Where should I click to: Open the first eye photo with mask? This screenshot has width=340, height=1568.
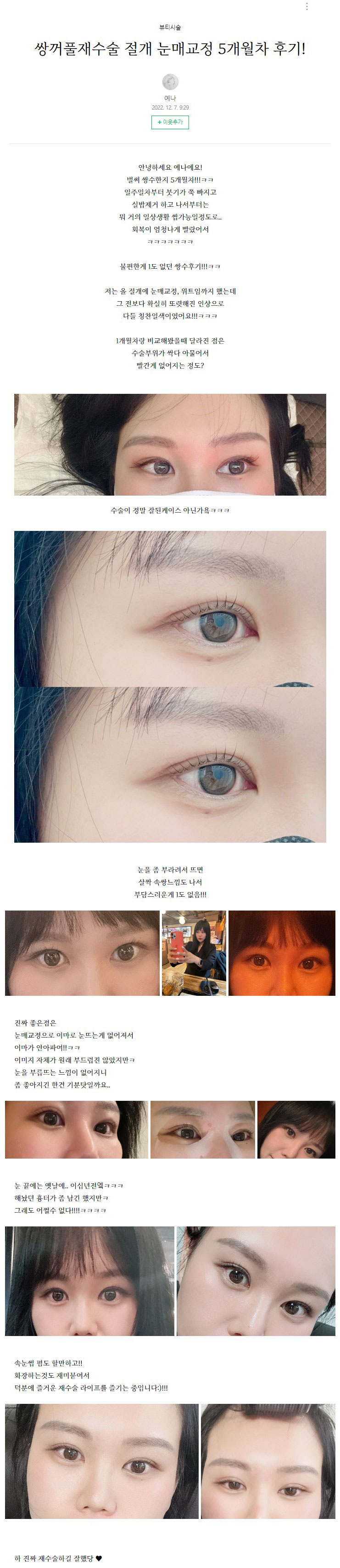pos(170,444)
